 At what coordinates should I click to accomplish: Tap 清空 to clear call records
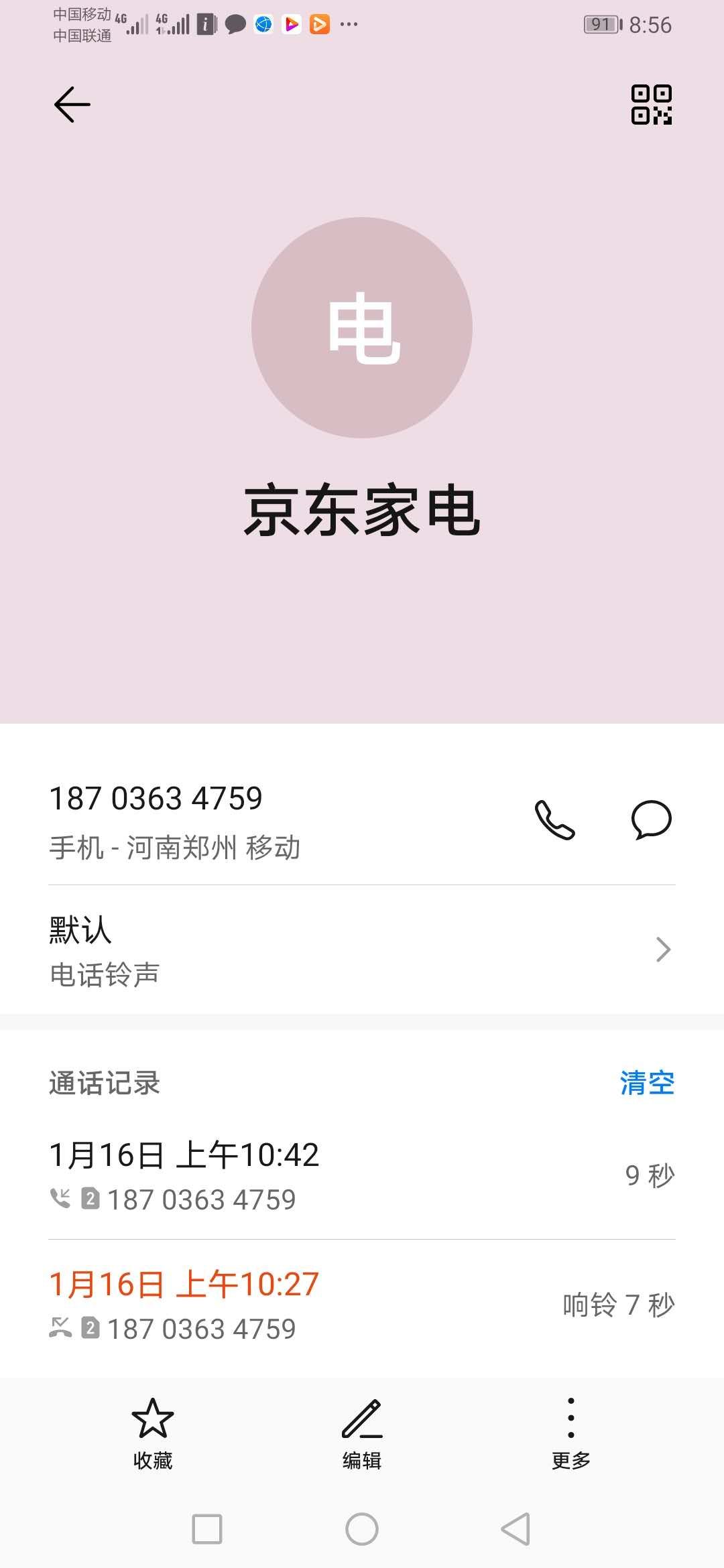pos(646,1083)
